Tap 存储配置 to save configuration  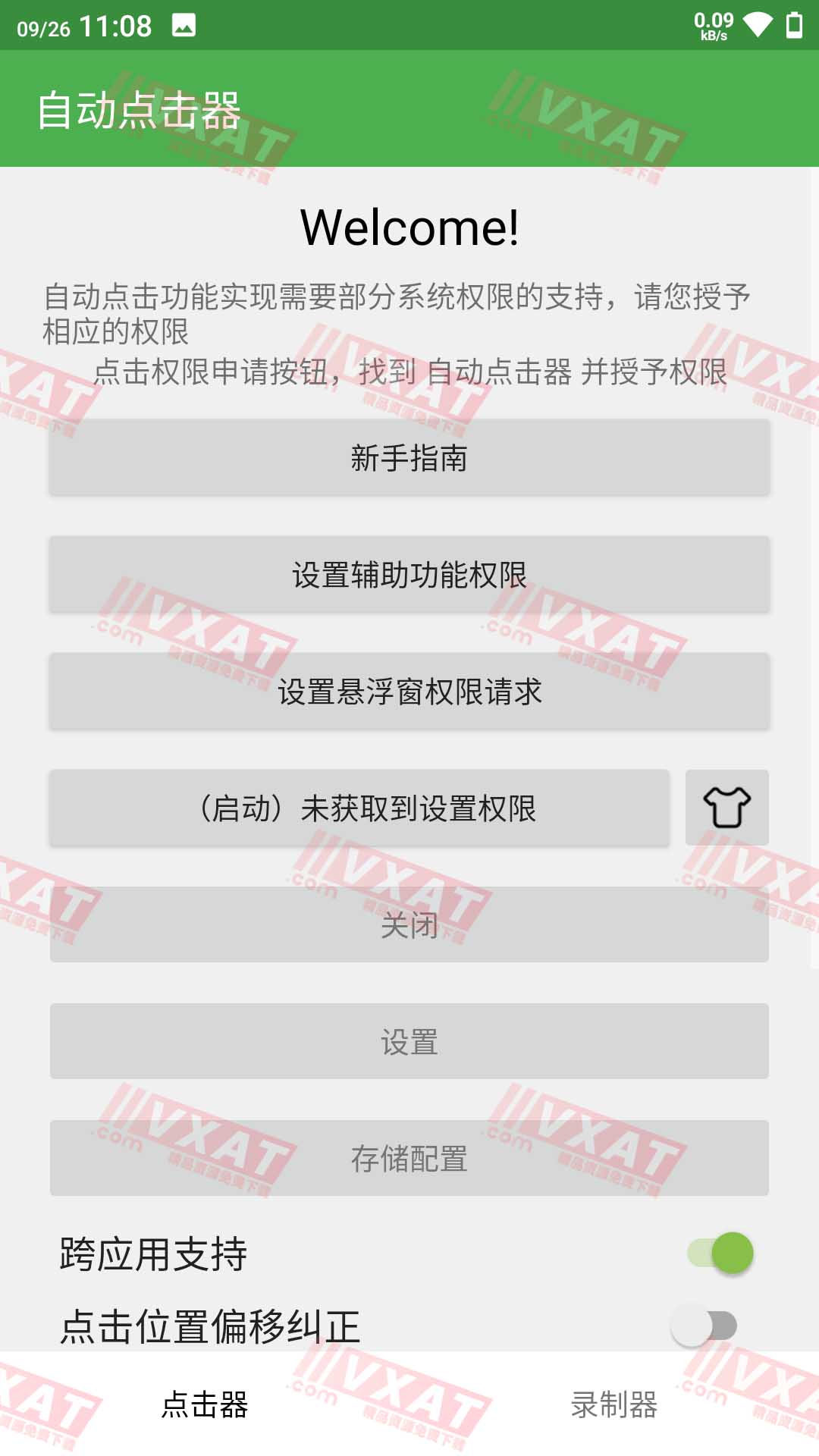coord(409,1159)
